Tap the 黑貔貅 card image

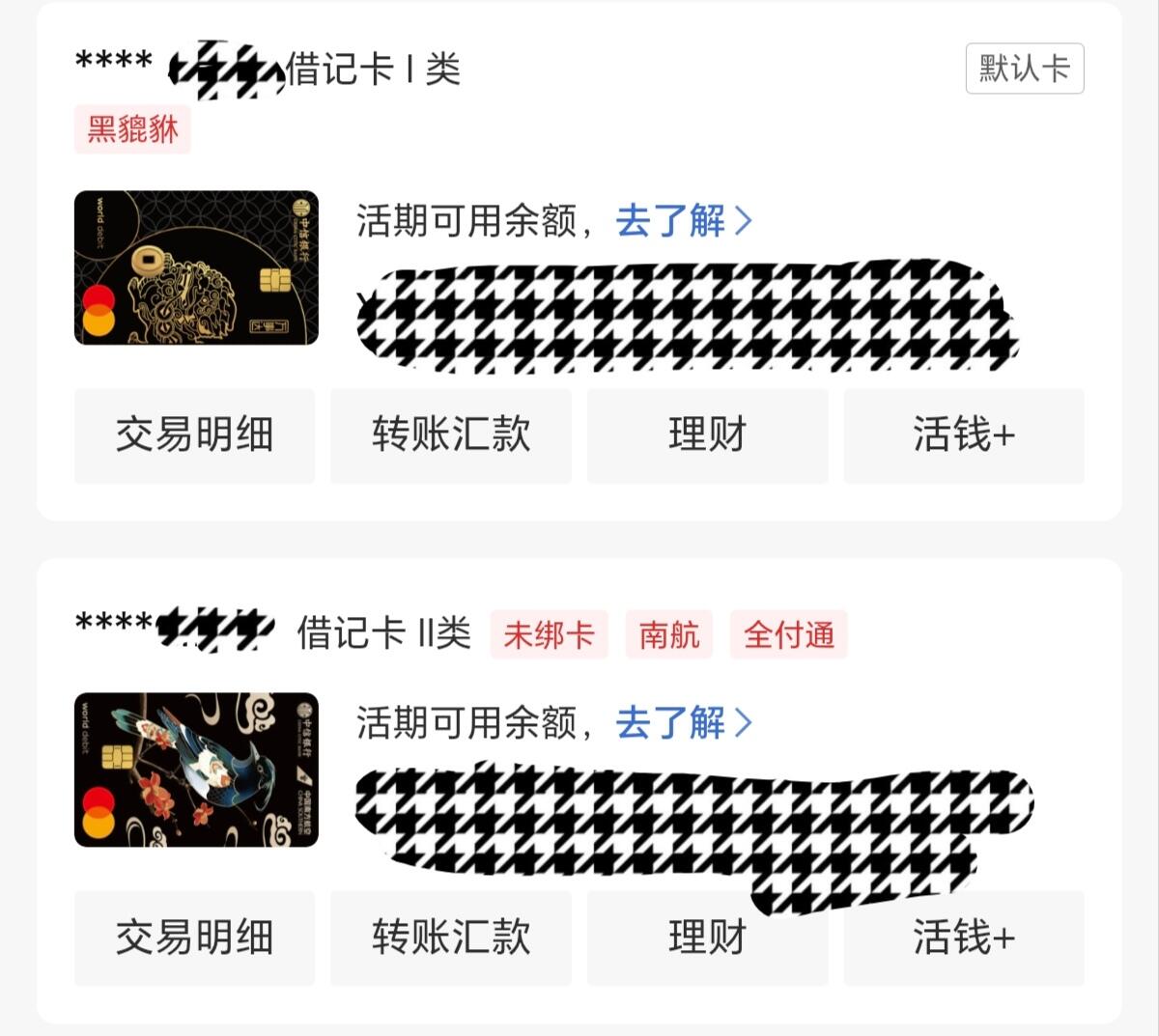pyautogui.click(x=196, y=267)
